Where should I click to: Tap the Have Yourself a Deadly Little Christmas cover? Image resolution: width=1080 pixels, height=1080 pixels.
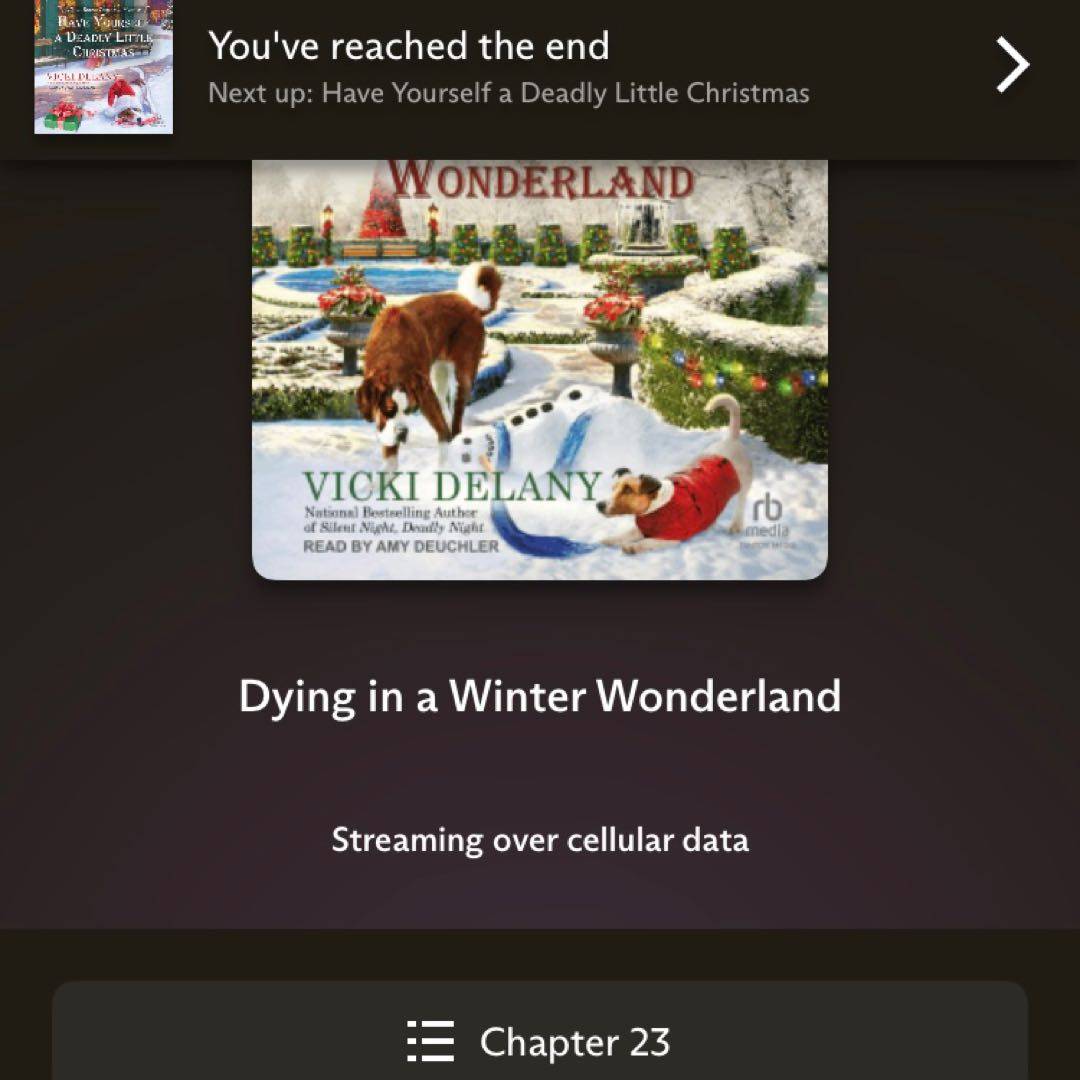click(x=103, y=67)
